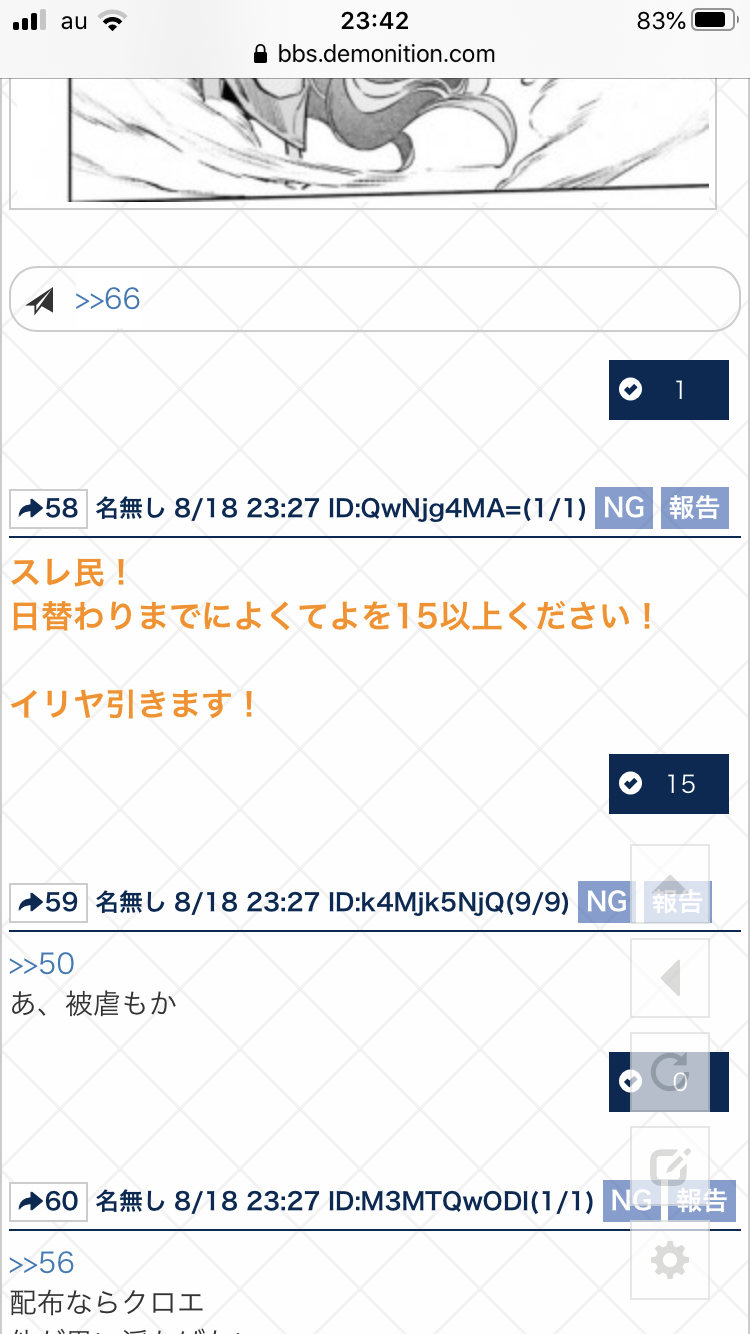The height and width of the screenshot is (1334, 750).
Task: Tap the bbs.demonition.com address bar
Action: 375,54
